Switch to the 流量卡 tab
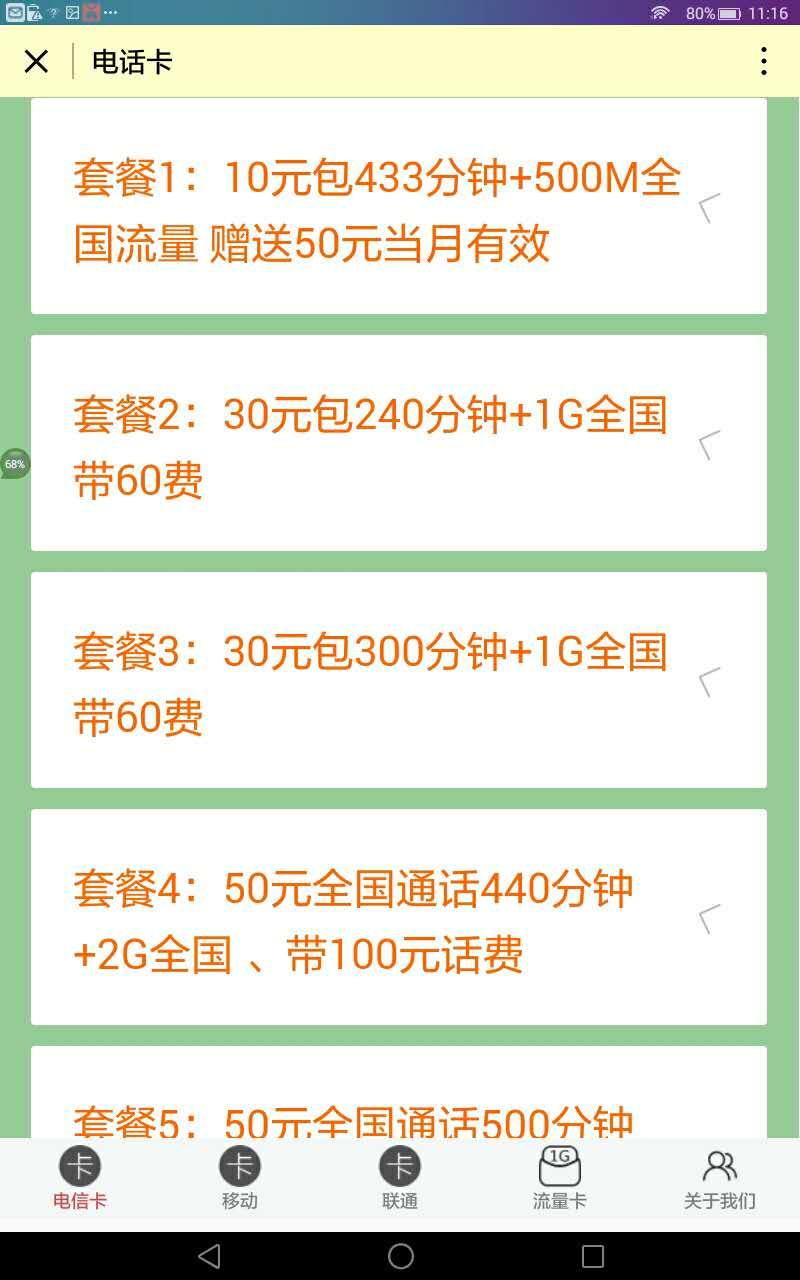This screenshot has width=800, height=1280. 559,1180
